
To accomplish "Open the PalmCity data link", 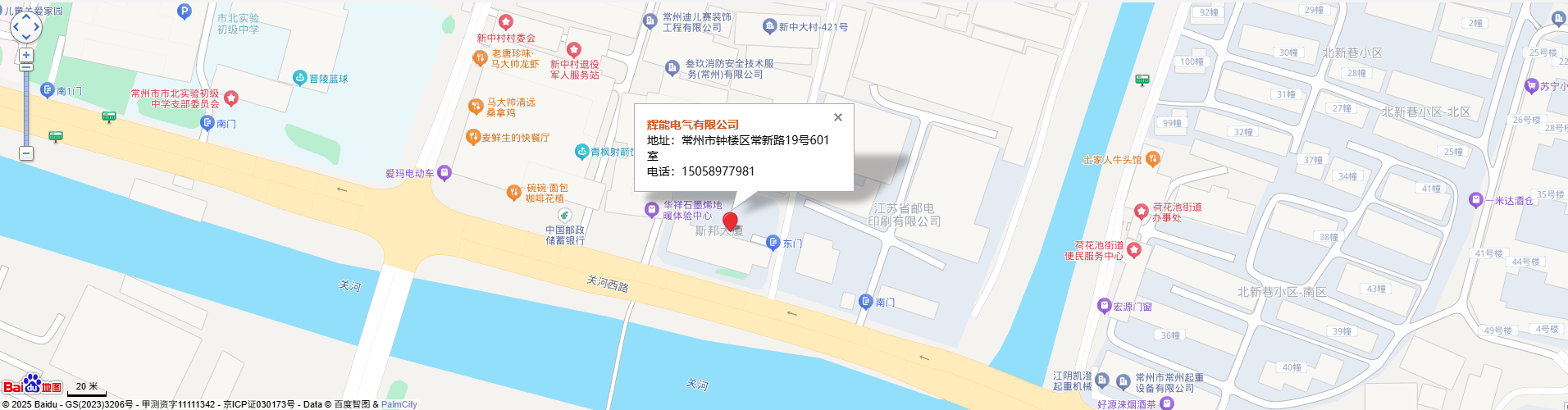I will (399, 404).
